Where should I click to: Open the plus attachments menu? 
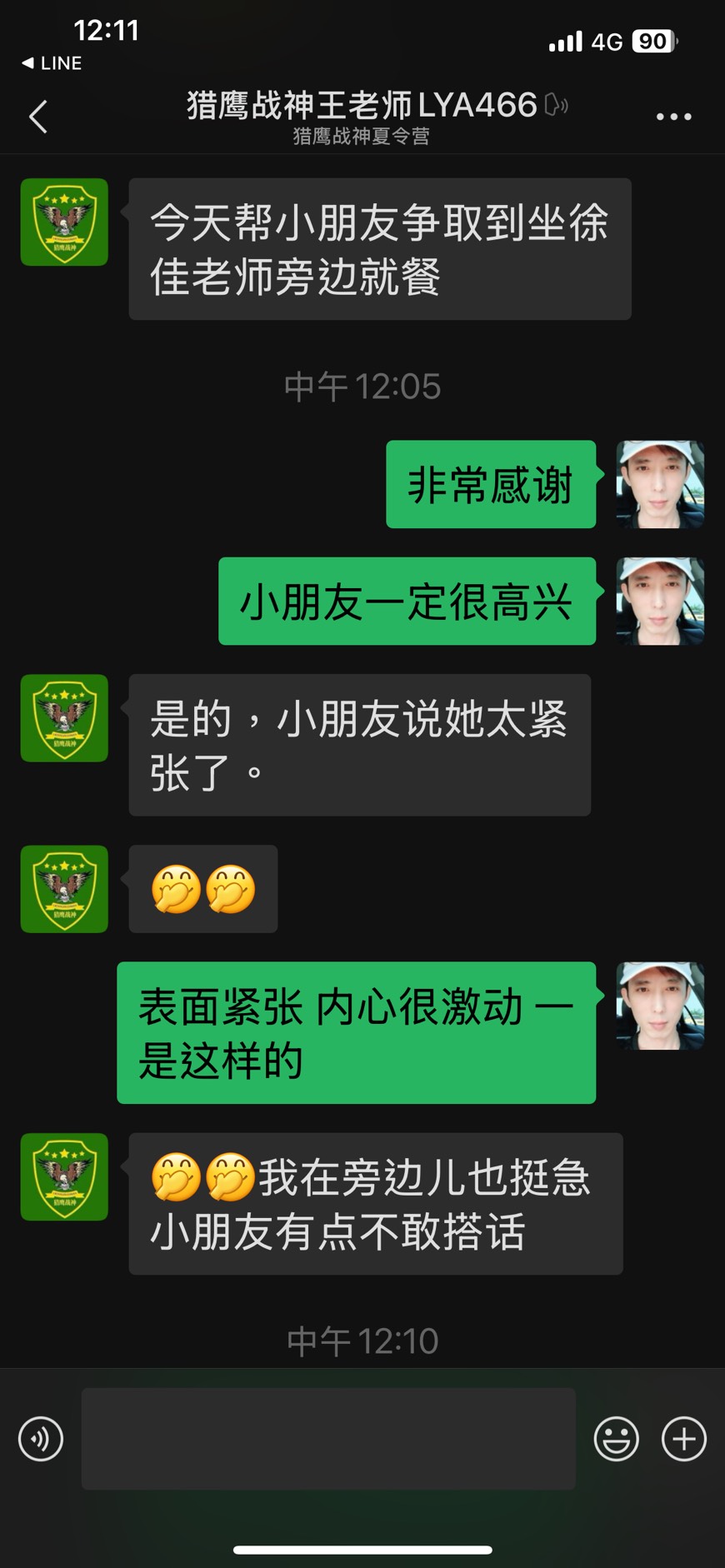click(x=684, y=1439)
